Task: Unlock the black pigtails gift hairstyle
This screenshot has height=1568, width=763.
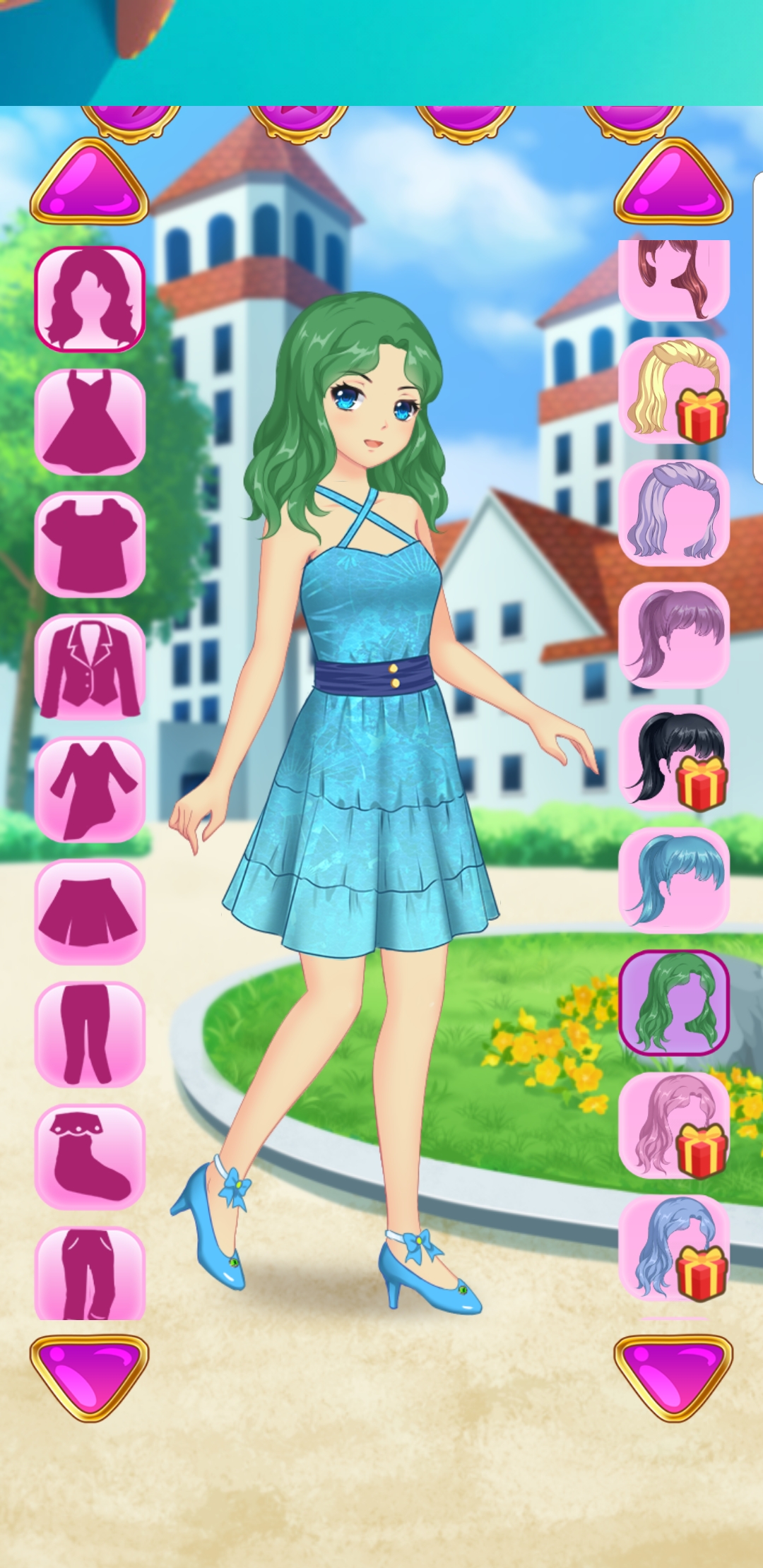Action: click(x=674, y=758)
